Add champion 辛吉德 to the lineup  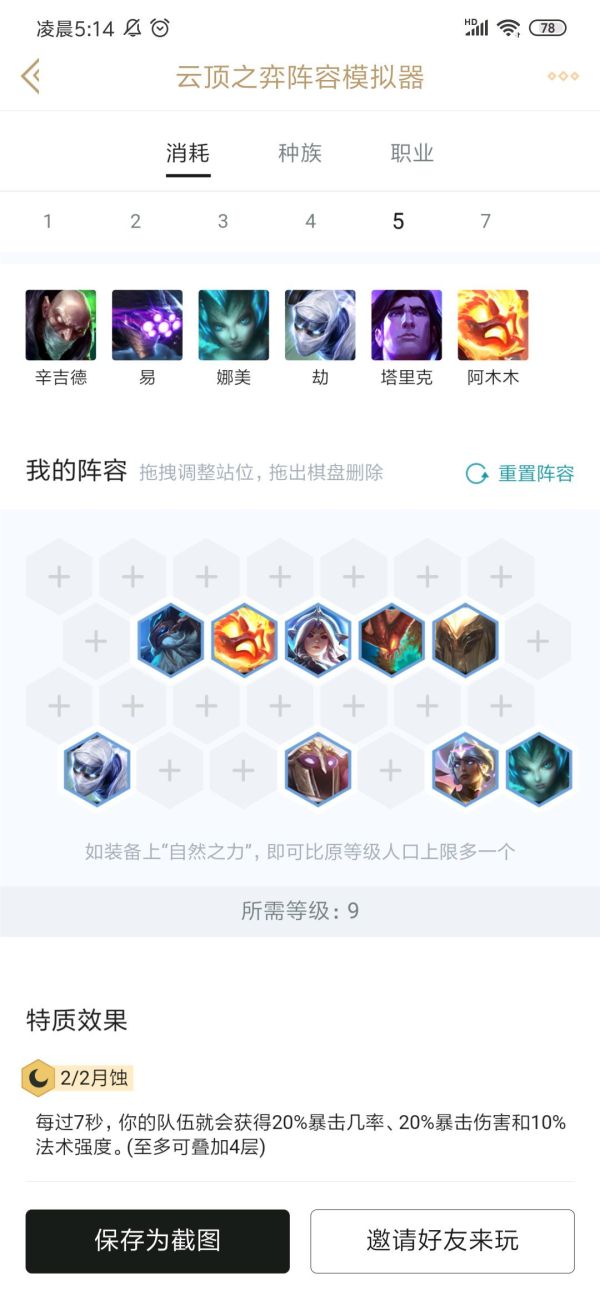tap(61, 325)
